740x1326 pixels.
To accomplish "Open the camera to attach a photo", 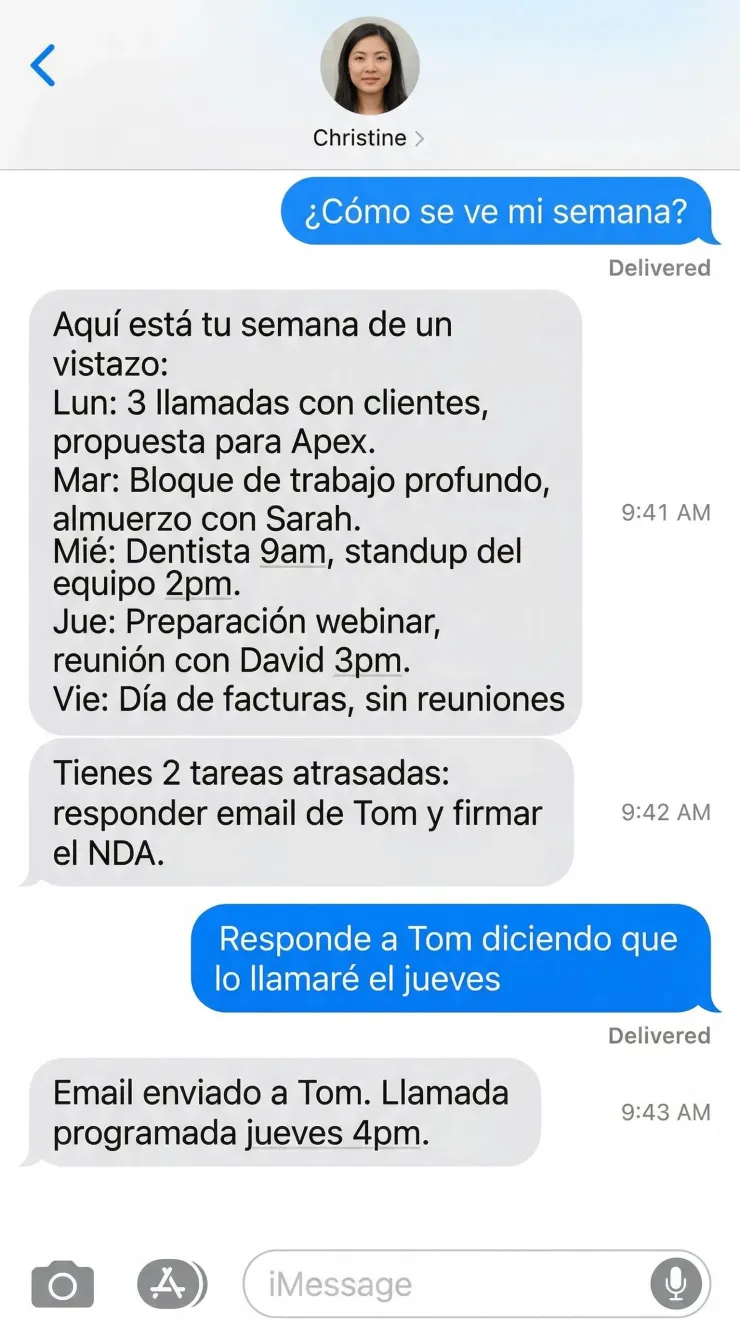I will pos(62,1285).
